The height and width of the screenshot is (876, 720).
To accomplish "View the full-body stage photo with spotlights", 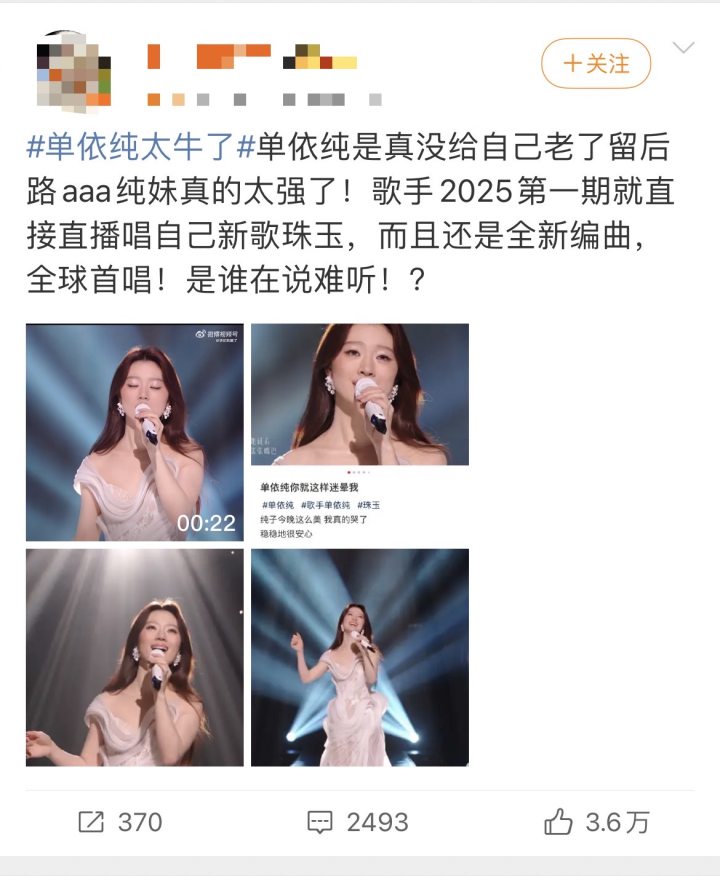I will 359,657.
